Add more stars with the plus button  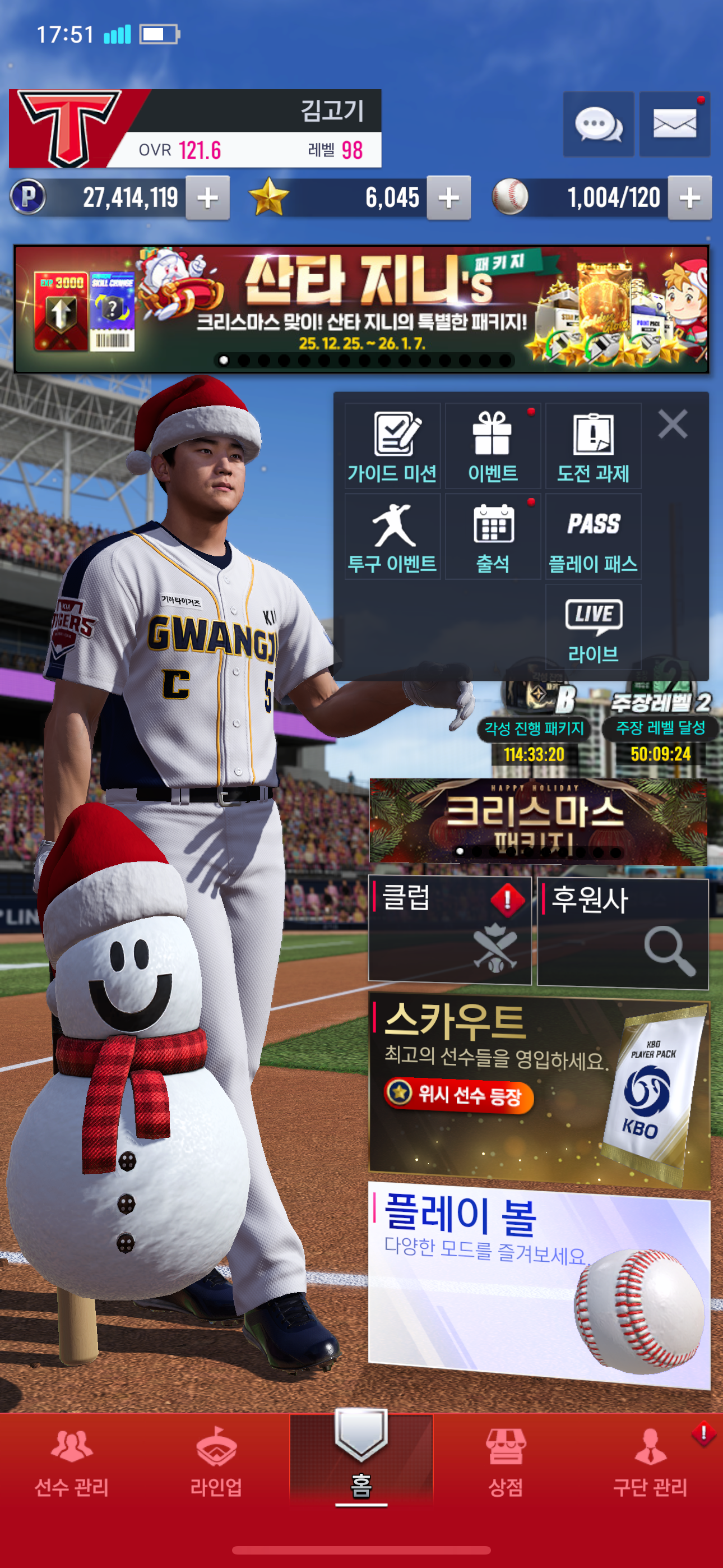pyautogui.click(x=448, y=198)
